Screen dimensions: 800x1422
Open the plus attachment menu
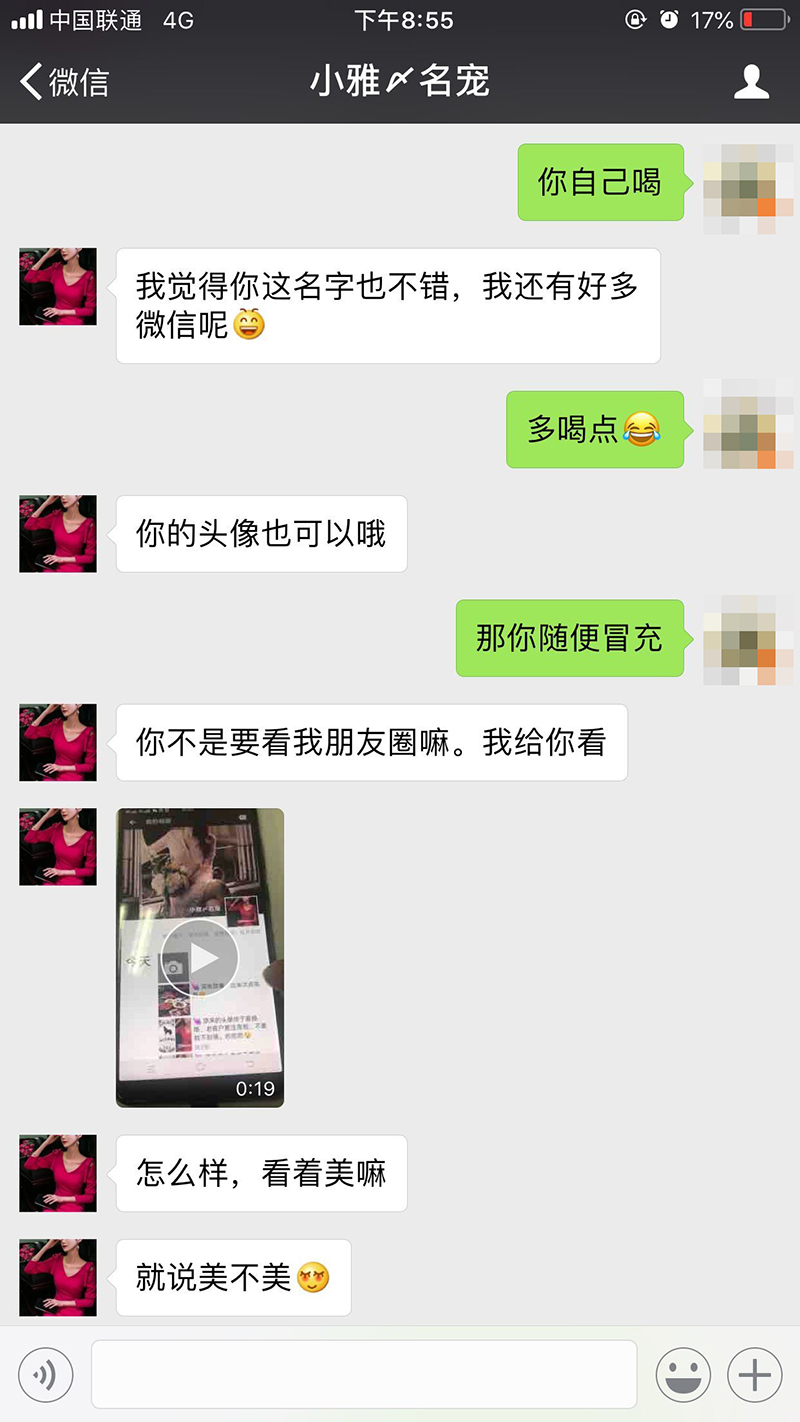754,1375
